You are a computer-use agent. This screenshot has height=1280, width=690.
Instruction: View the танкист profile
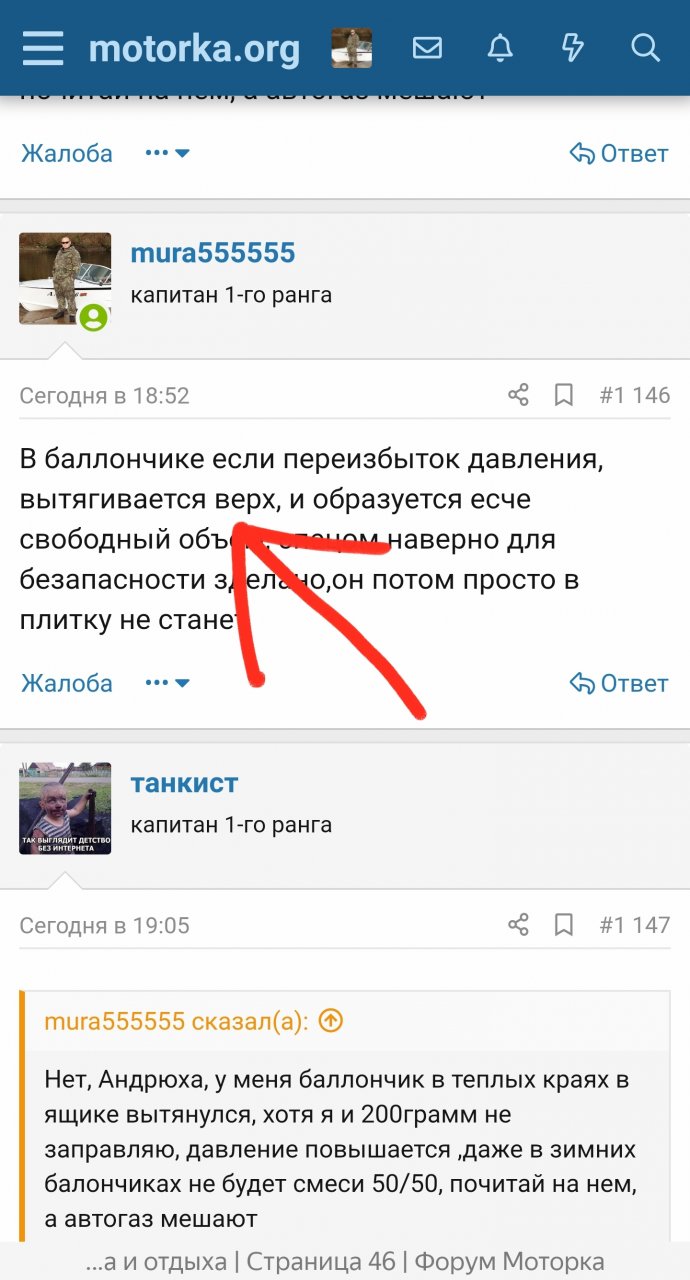(x=185, y=783)
